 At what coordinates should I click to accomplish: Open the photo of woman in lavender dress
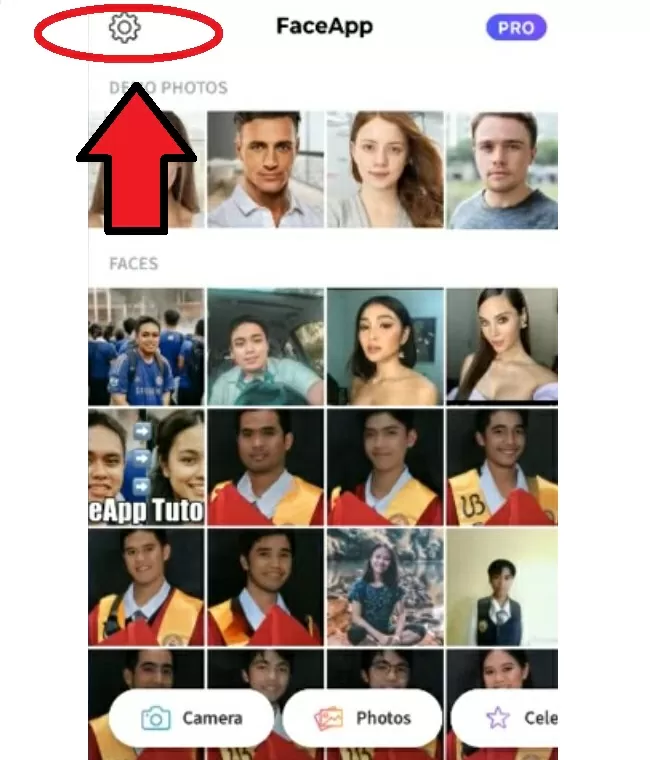pos(502,346)
